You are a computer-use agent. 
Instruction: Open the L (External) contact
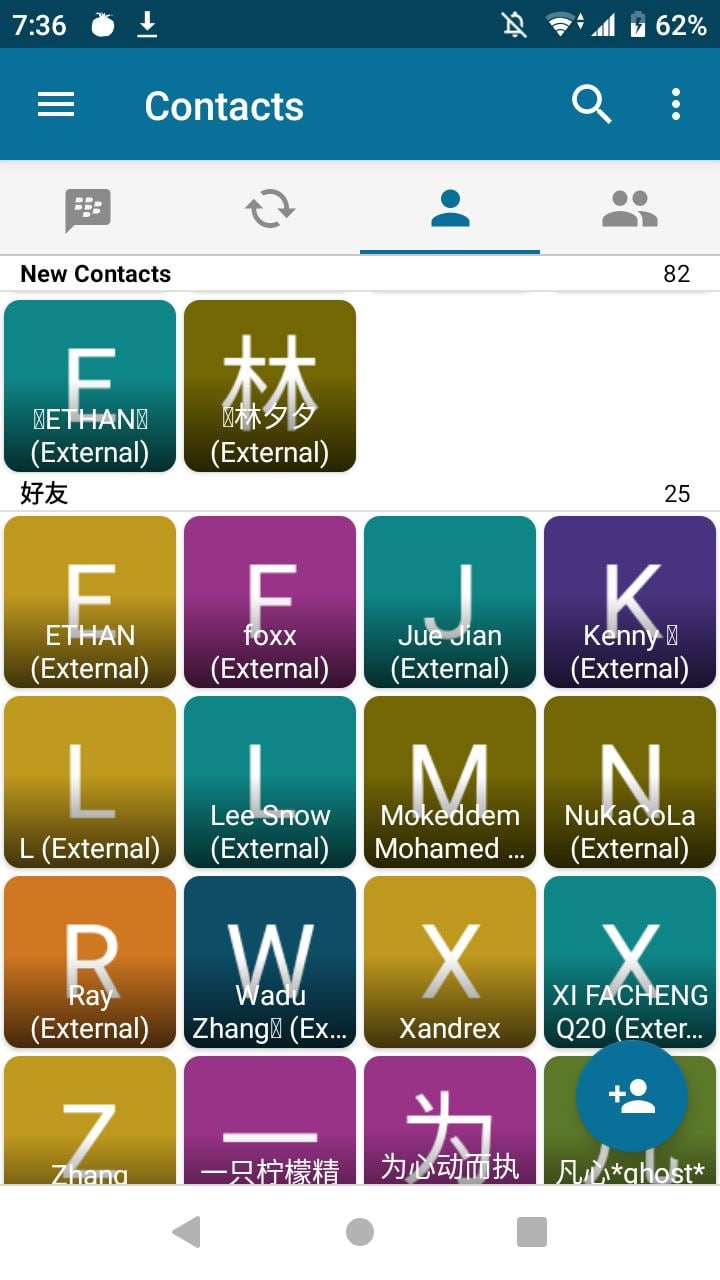(90, 782)
